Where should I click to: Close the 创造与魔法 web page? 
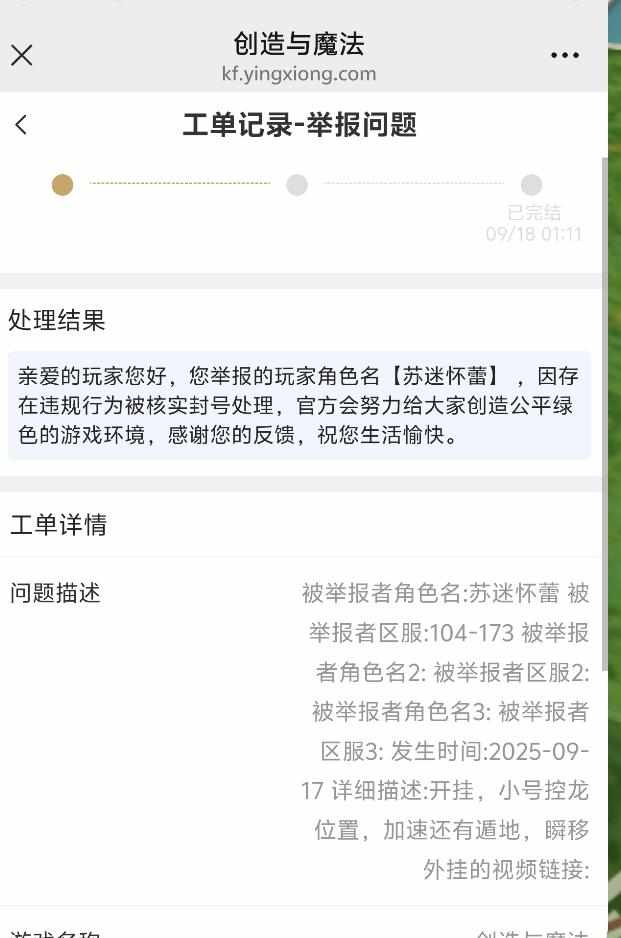pyautogui.click(x=22, y=55)
